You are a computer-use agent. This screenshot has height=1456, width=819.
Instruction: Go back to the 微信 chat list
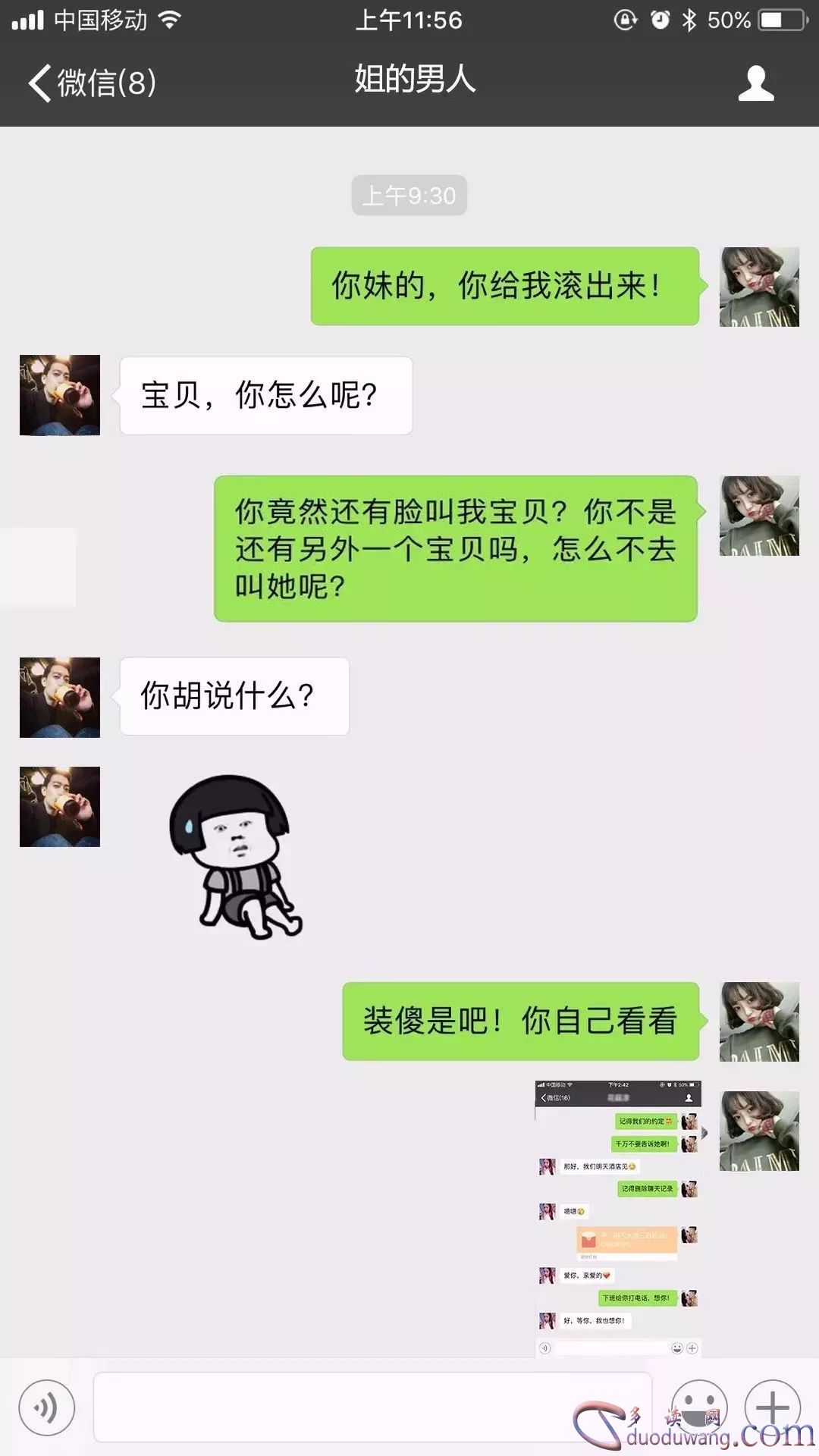(x=91, y=82)
